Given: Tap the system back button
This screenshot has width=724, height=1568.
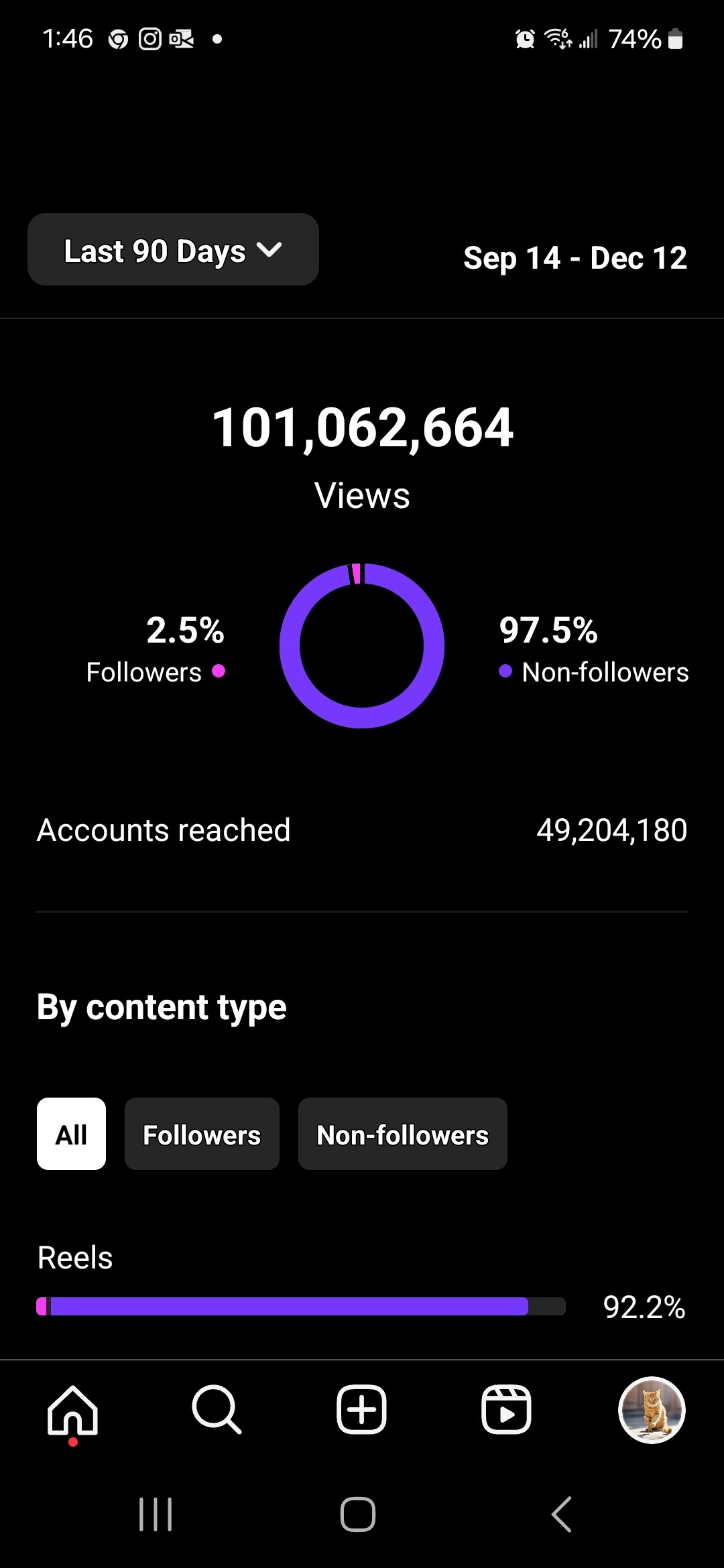Looking at the screenshot, I should point(562,1514).
